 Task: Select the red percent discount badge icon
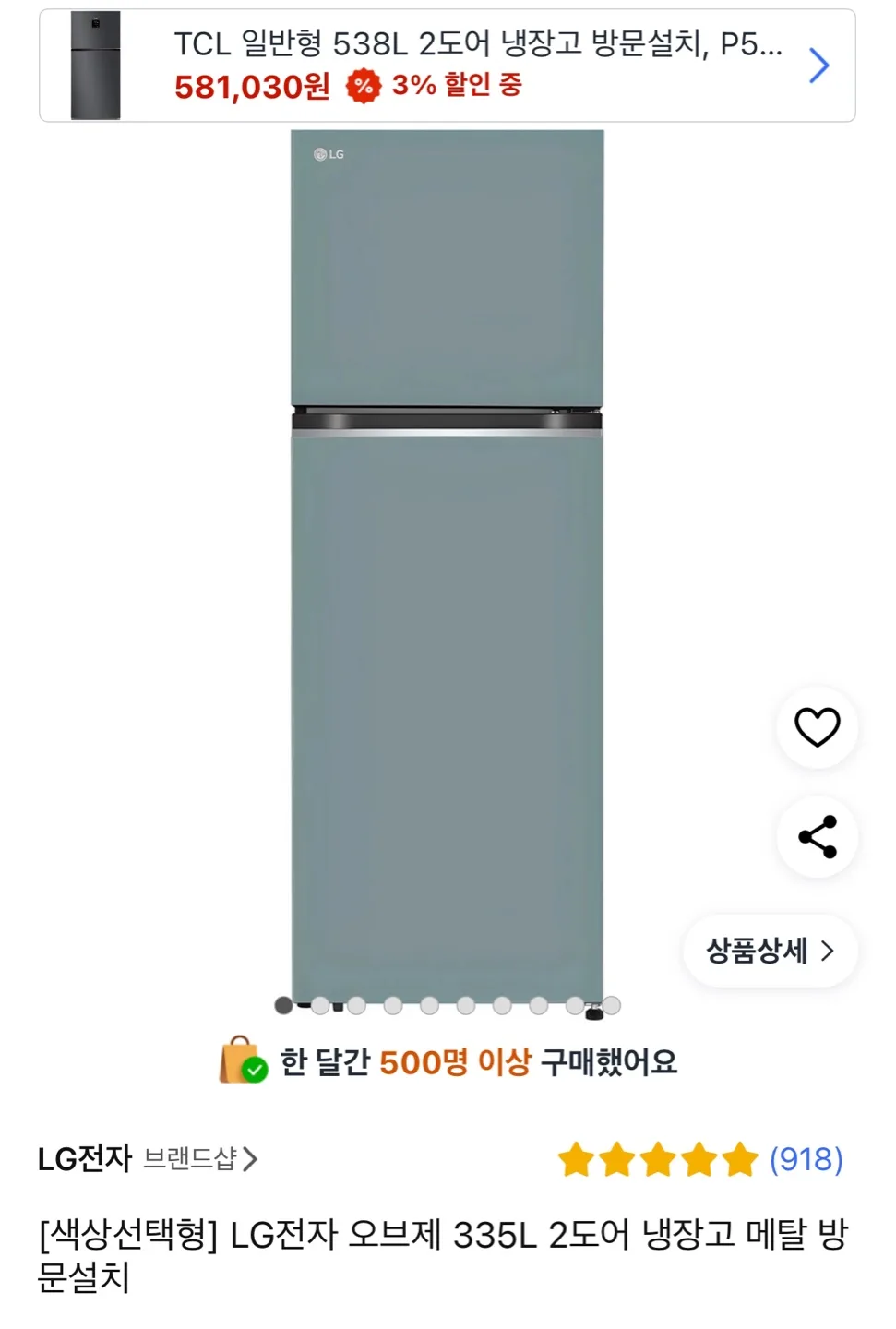click(x=362, y=89)
